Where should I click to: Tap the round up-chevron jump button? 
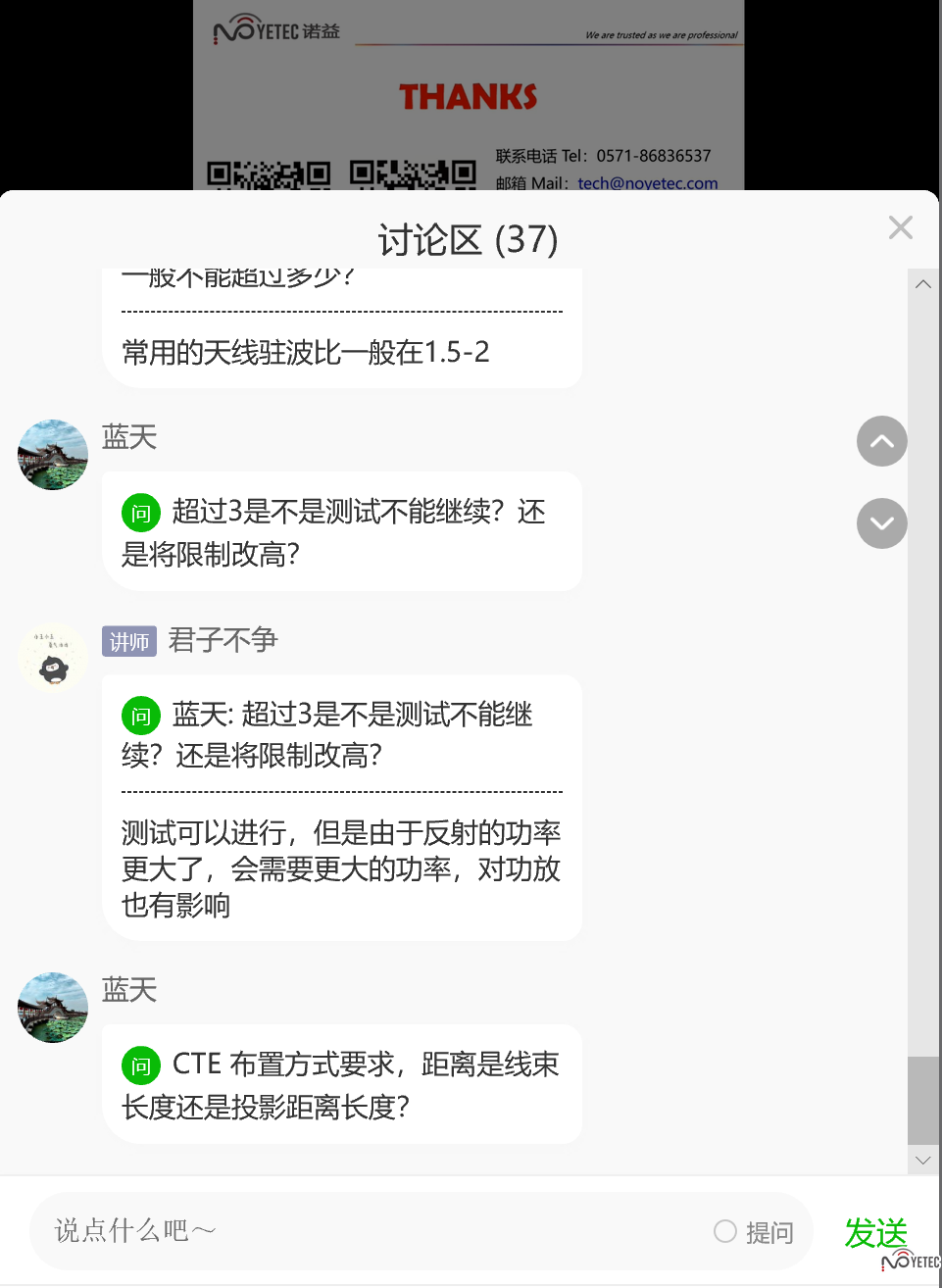tap(881, 441)
